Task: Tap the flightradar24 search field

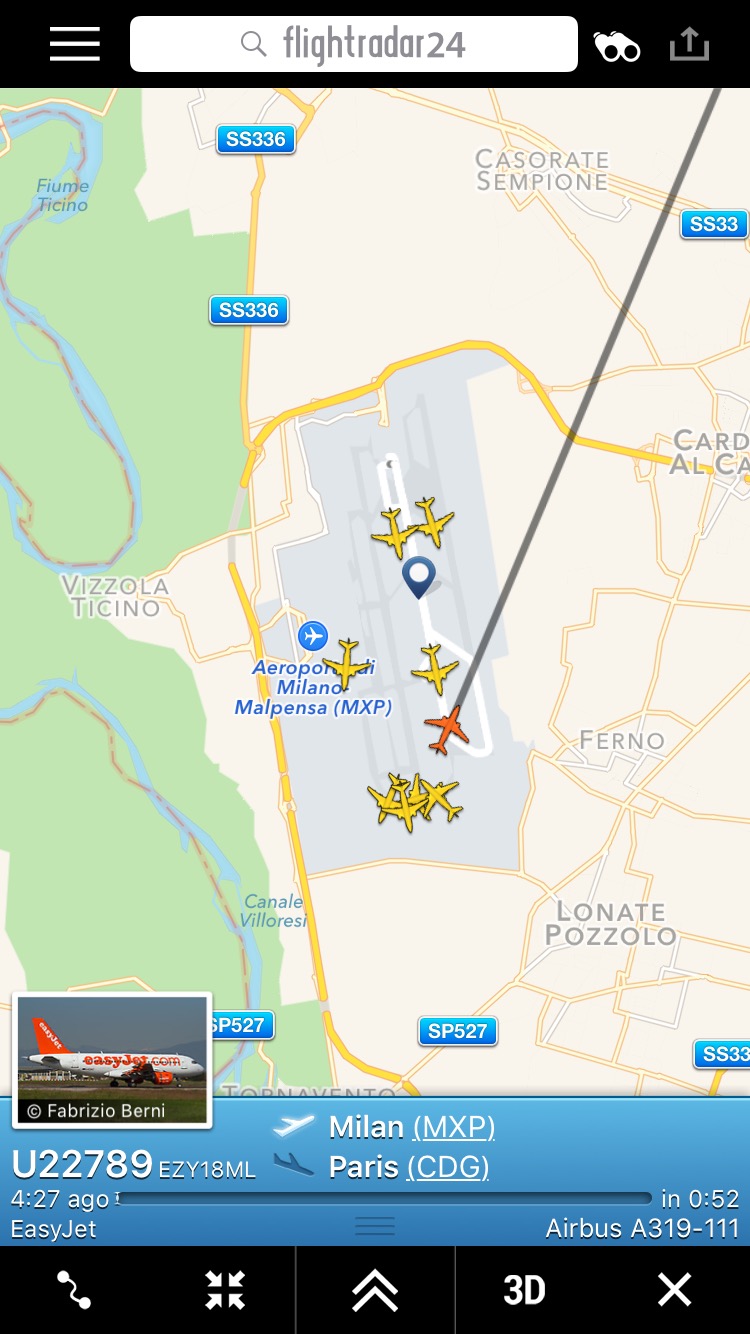Action: pos(354,44)
